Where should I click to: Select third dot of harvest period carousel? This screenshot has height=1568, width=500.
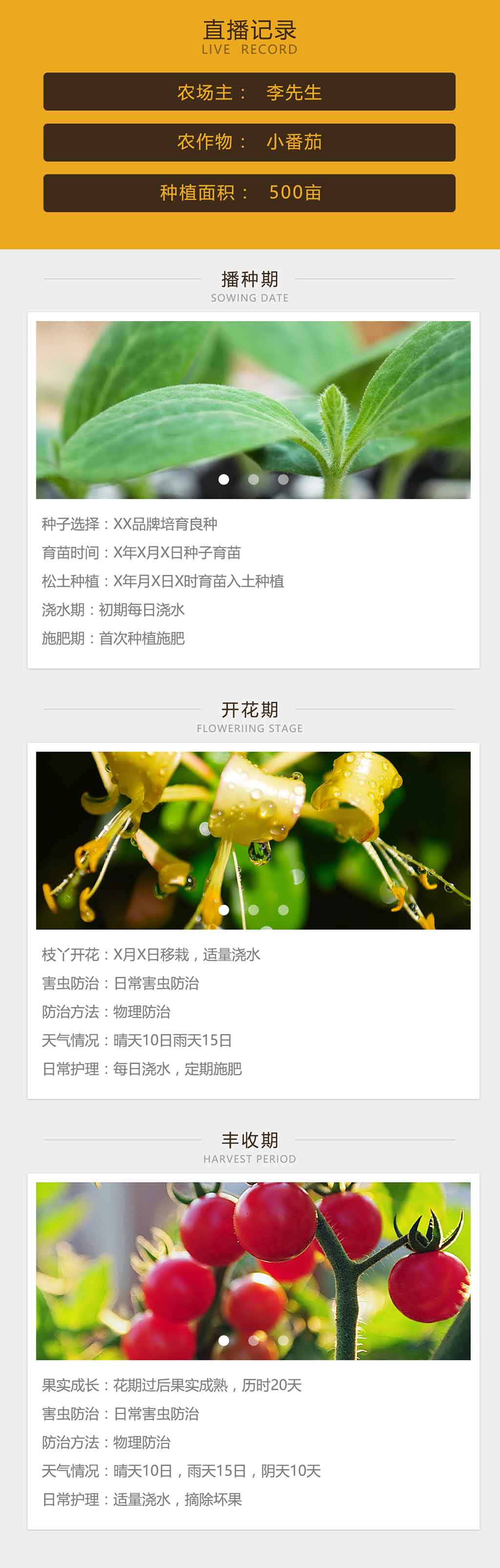[283, 1340]
